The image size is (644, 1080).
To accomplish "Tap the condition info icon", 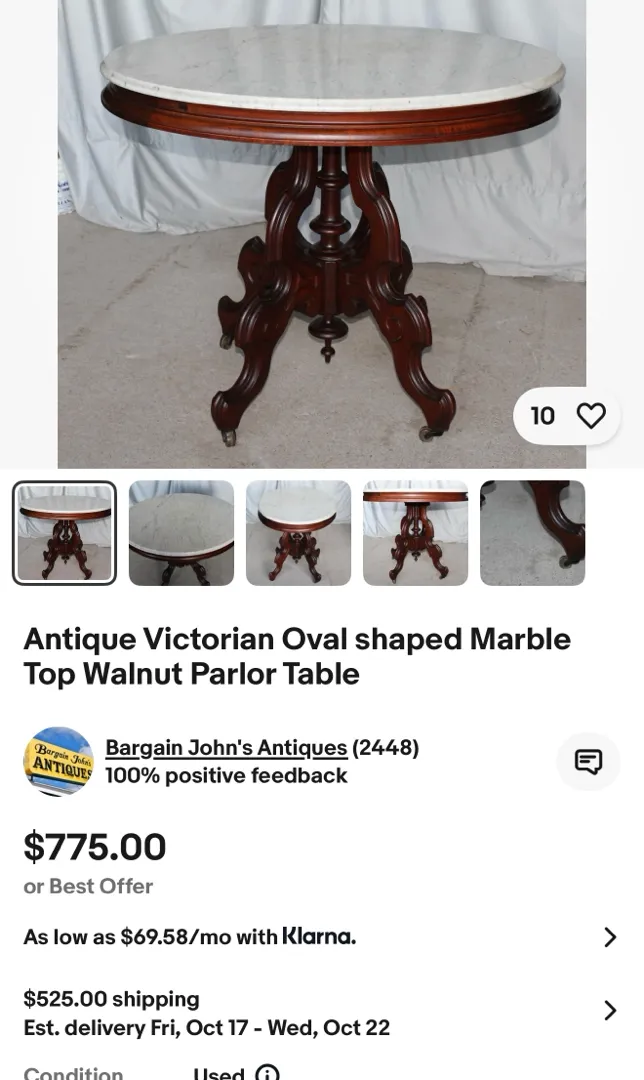I will tap(267, 1073).
